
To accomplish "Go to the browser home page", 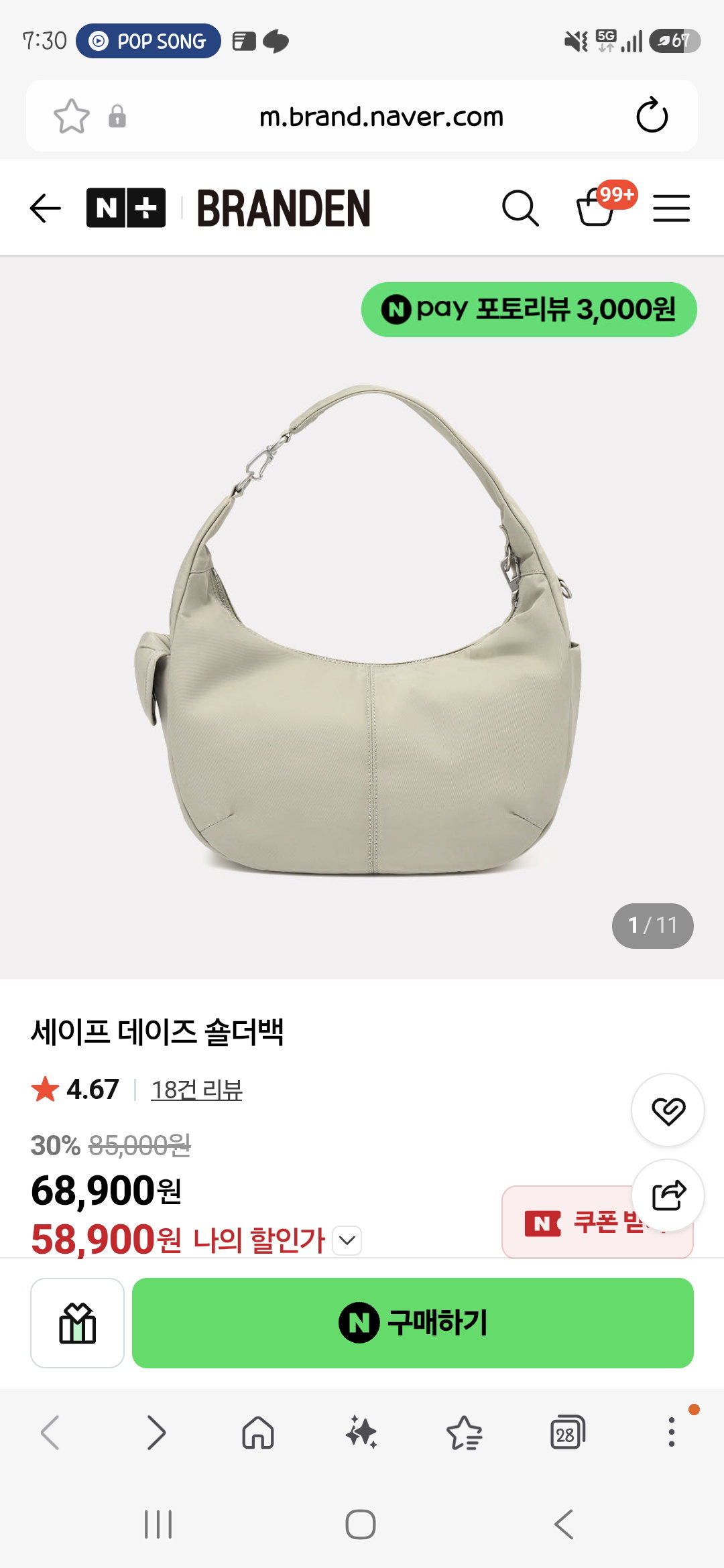I will (258, 1433).
